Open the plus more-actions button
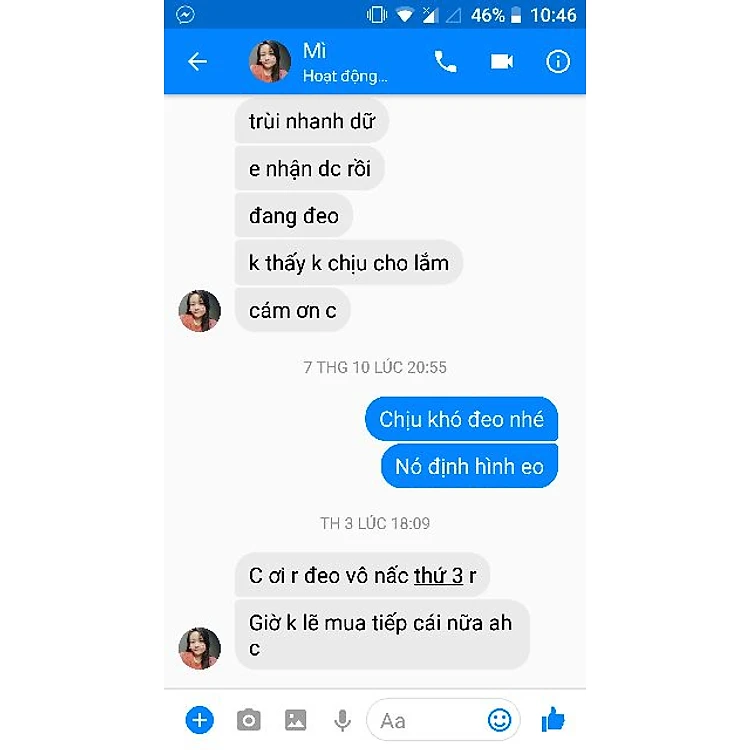 [x=199, y=720]
